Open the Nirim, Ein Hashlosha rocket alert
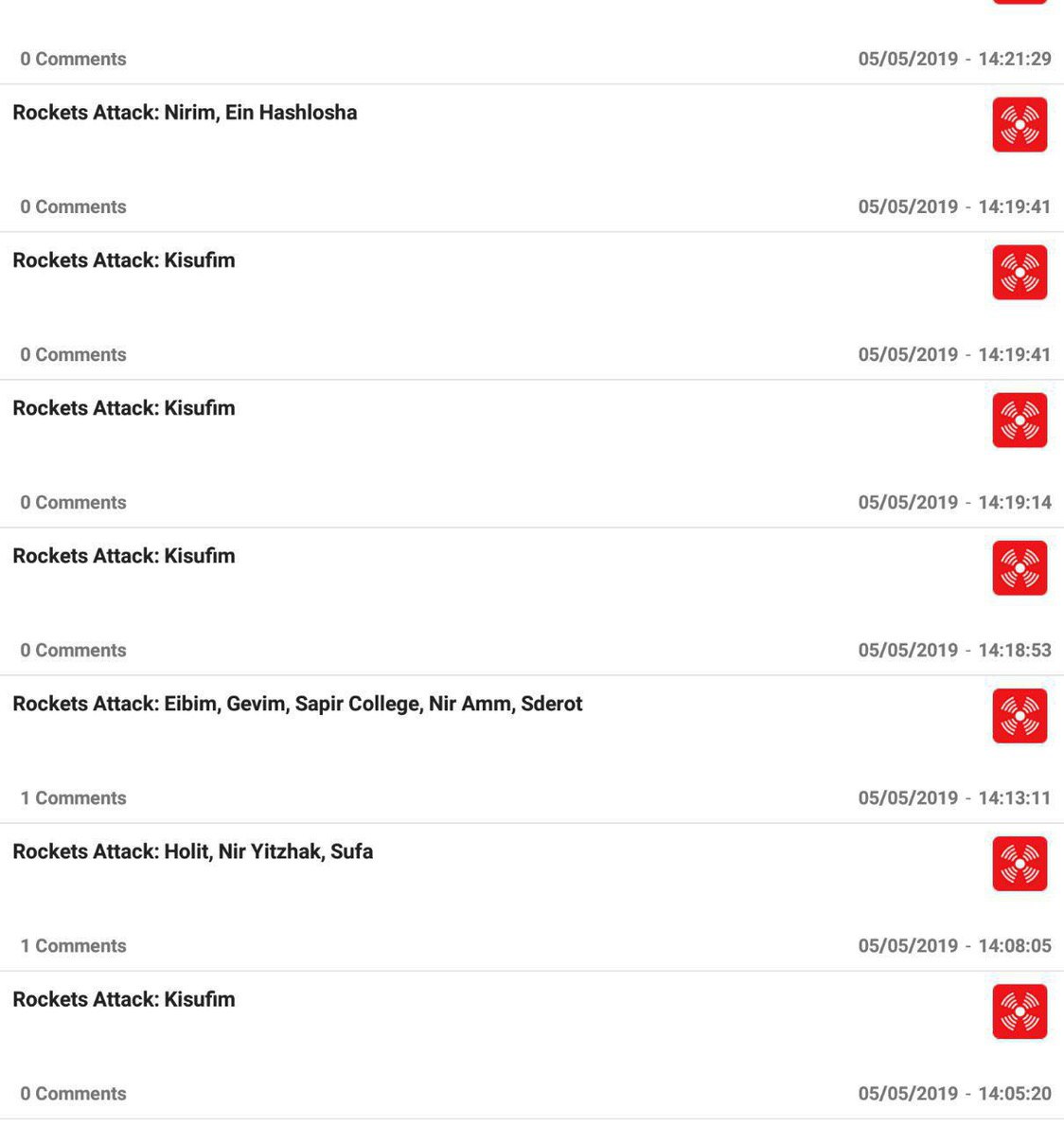1064x1127 pixels. click(x=185, y=113)
